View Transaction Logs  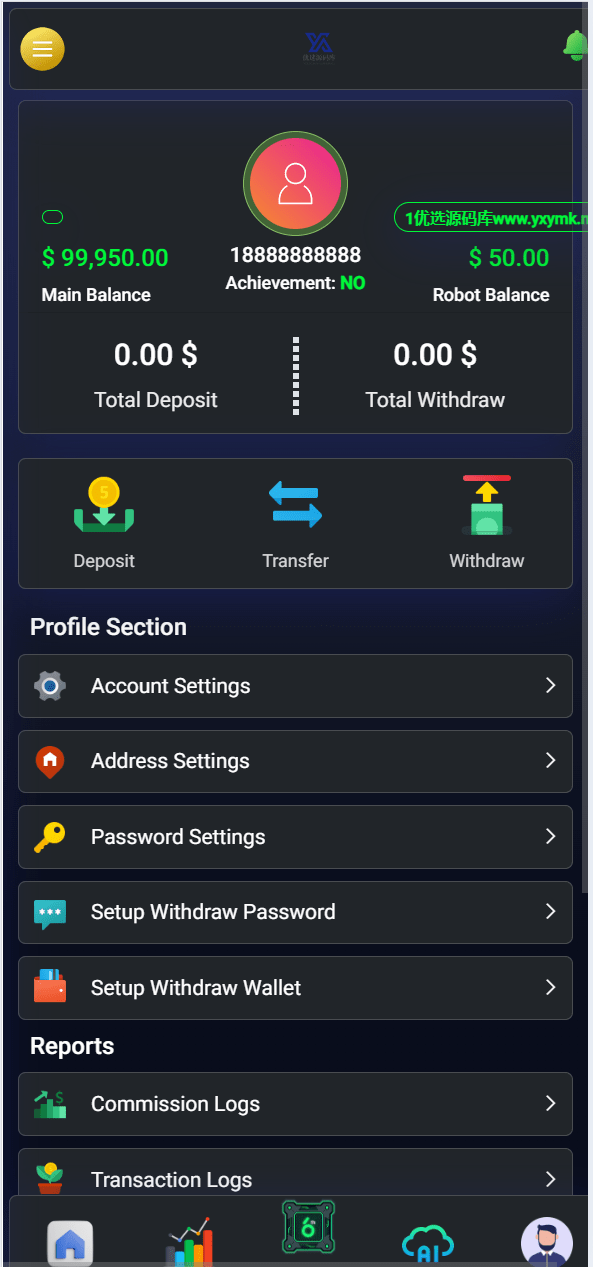coord(295,1176)
